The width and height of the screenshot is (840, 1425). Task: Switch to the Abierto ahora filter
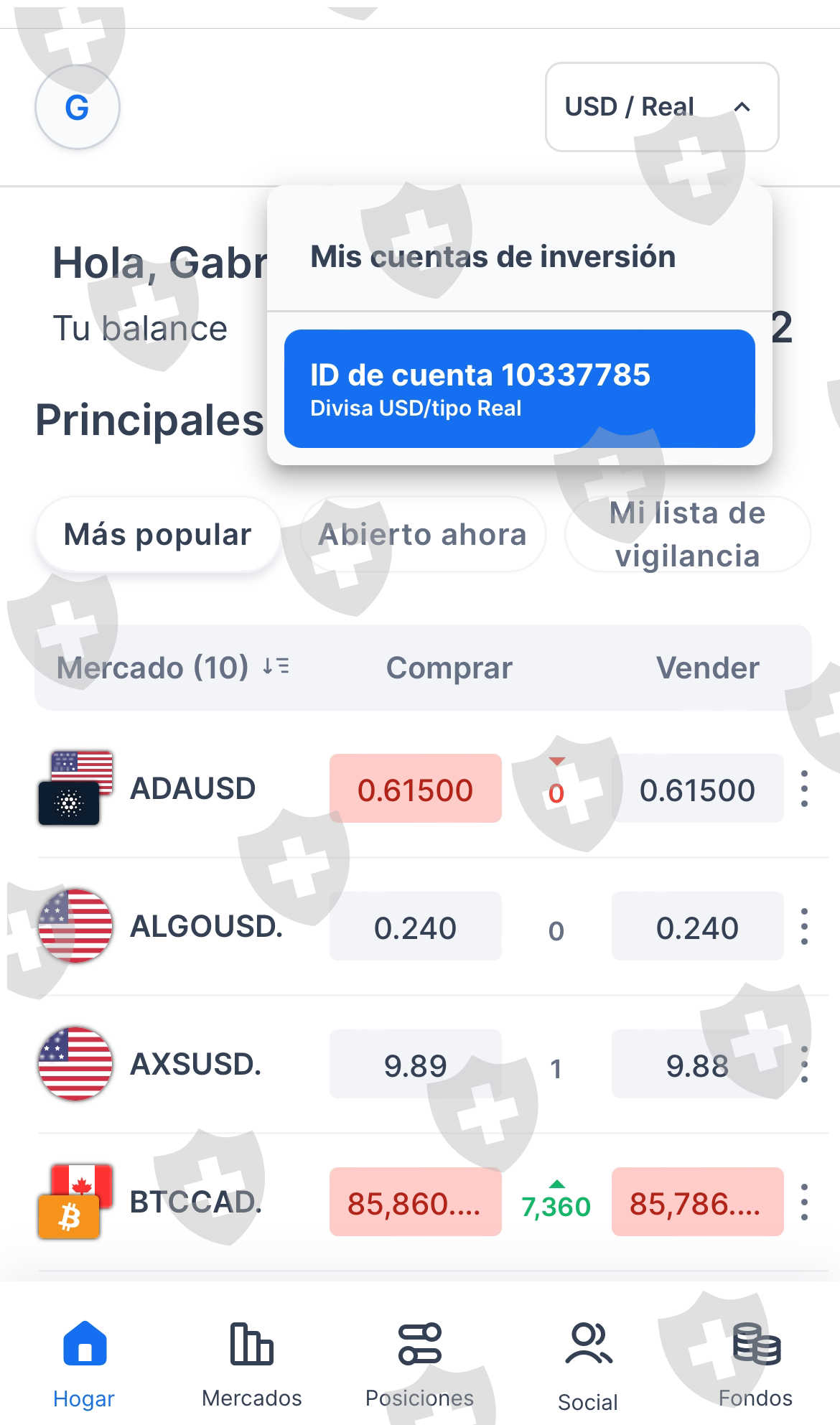[423, 534]
